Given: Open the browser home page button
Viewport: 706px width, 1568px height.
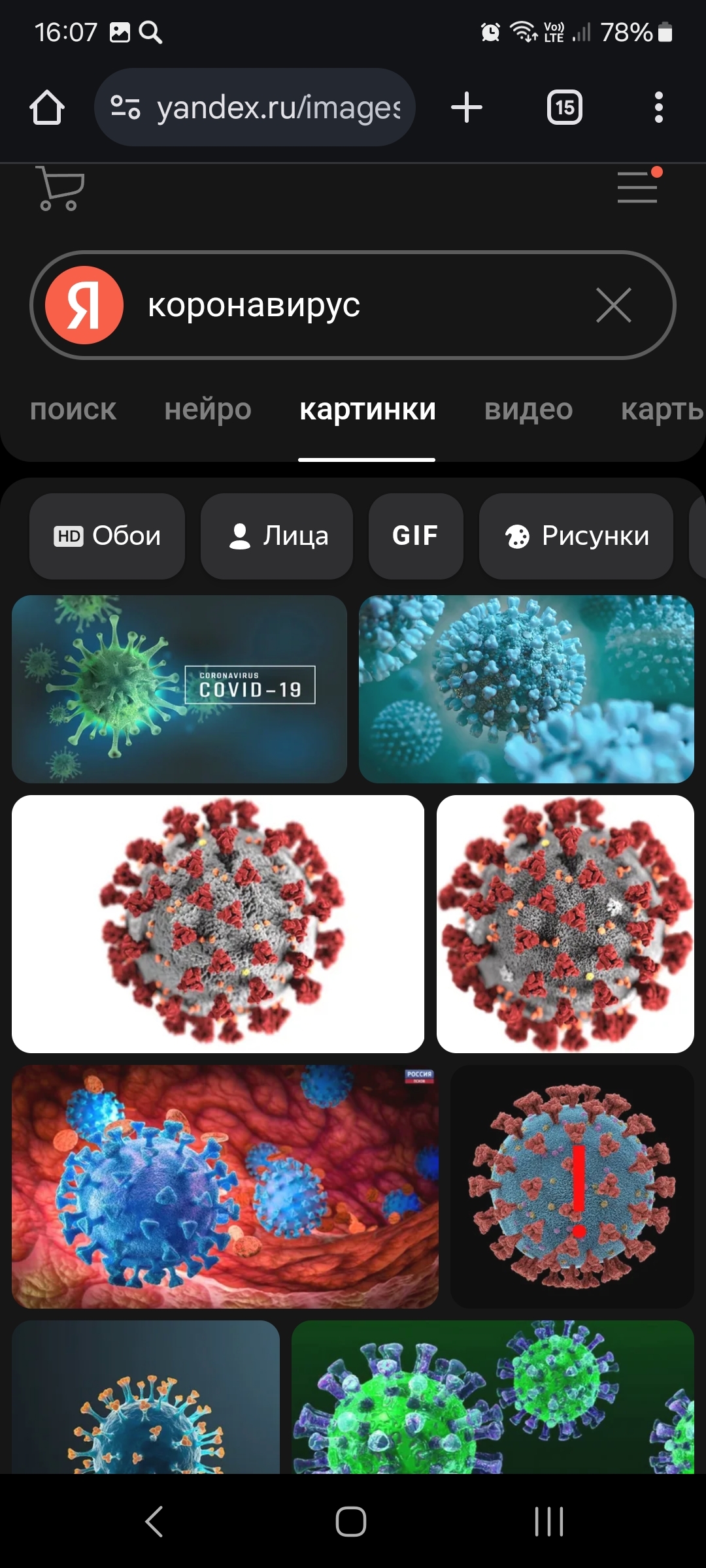Looking at the screenshot, I should (47, 107).
